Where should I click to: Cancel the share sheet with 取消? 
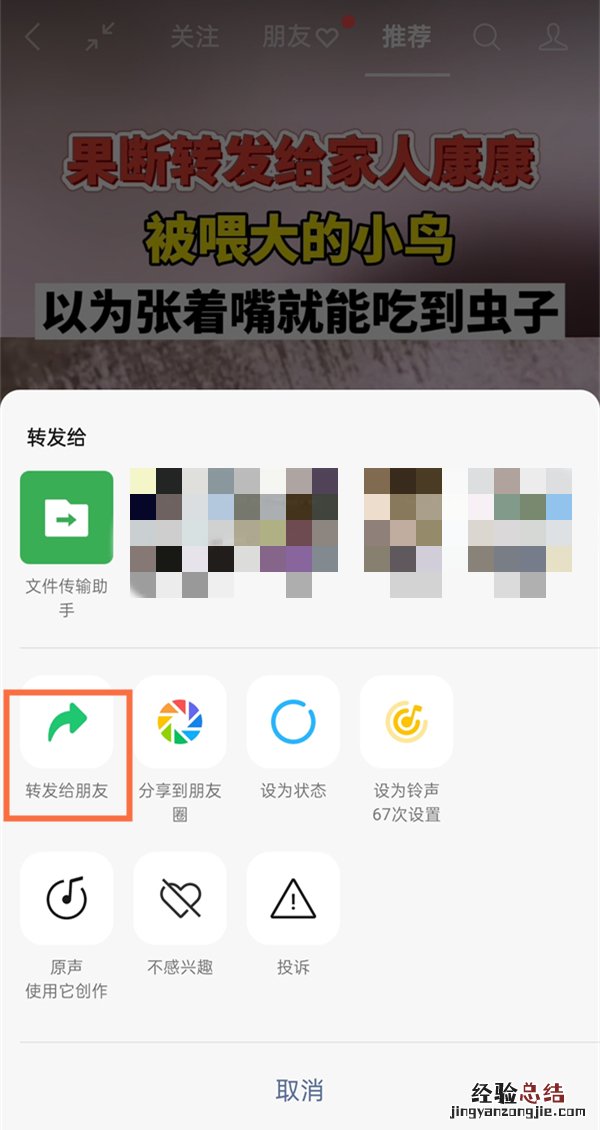click(x=299, y=1090)
